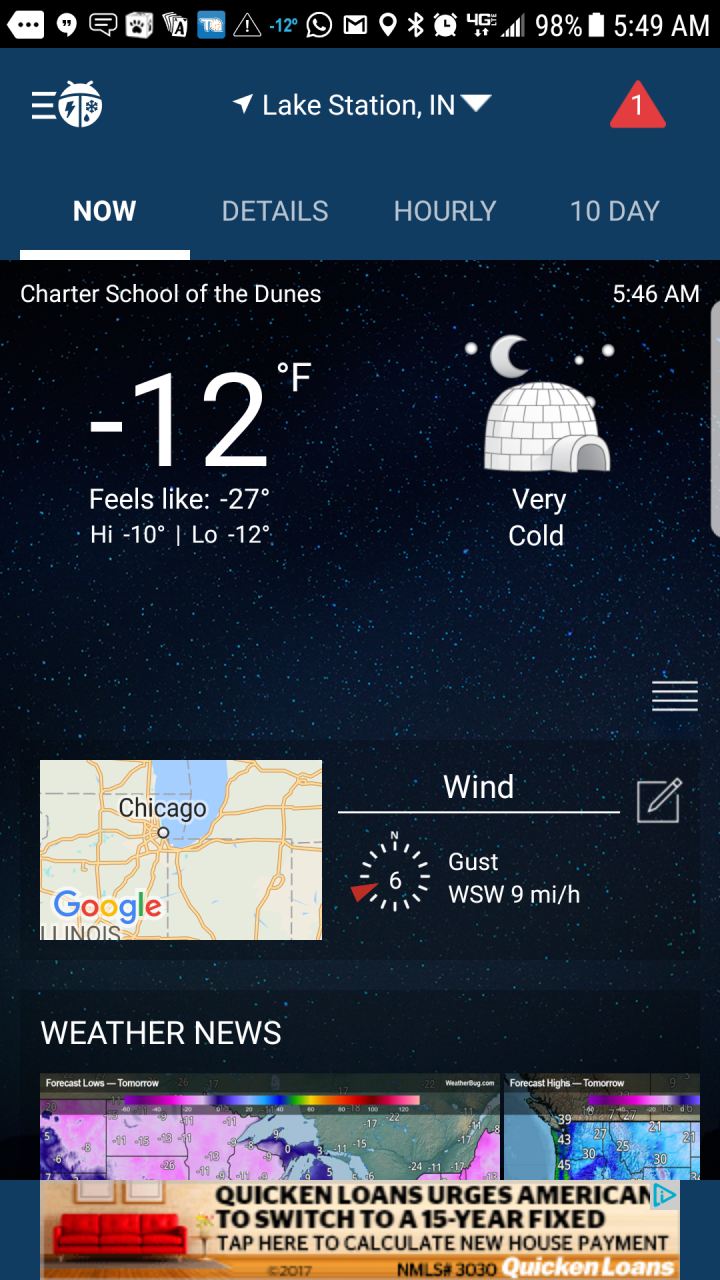View the weather alert notification
The image size is (720, 1280).
[x=637, y=106]
